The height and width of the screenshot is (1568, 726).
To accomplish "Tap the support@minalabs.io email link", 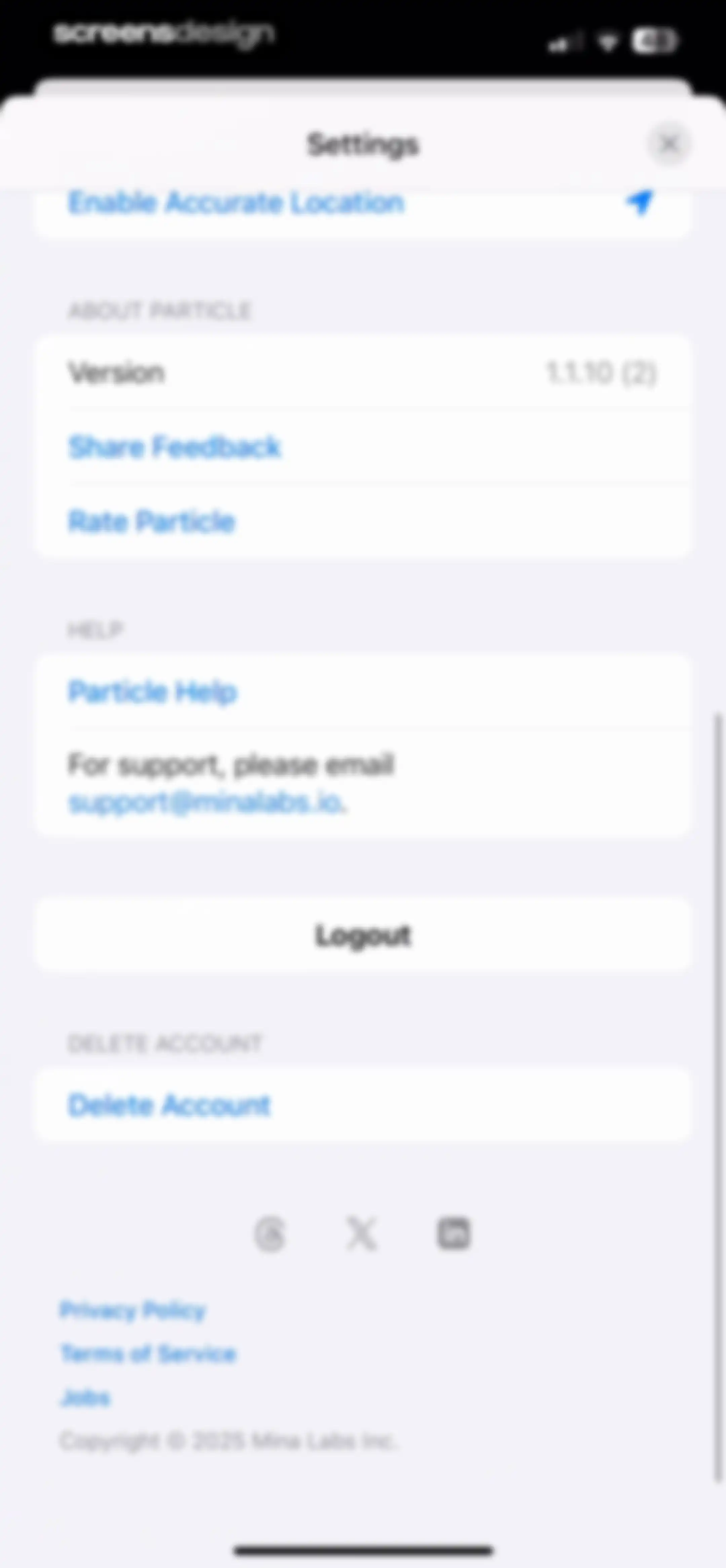I will pos(205,802).
